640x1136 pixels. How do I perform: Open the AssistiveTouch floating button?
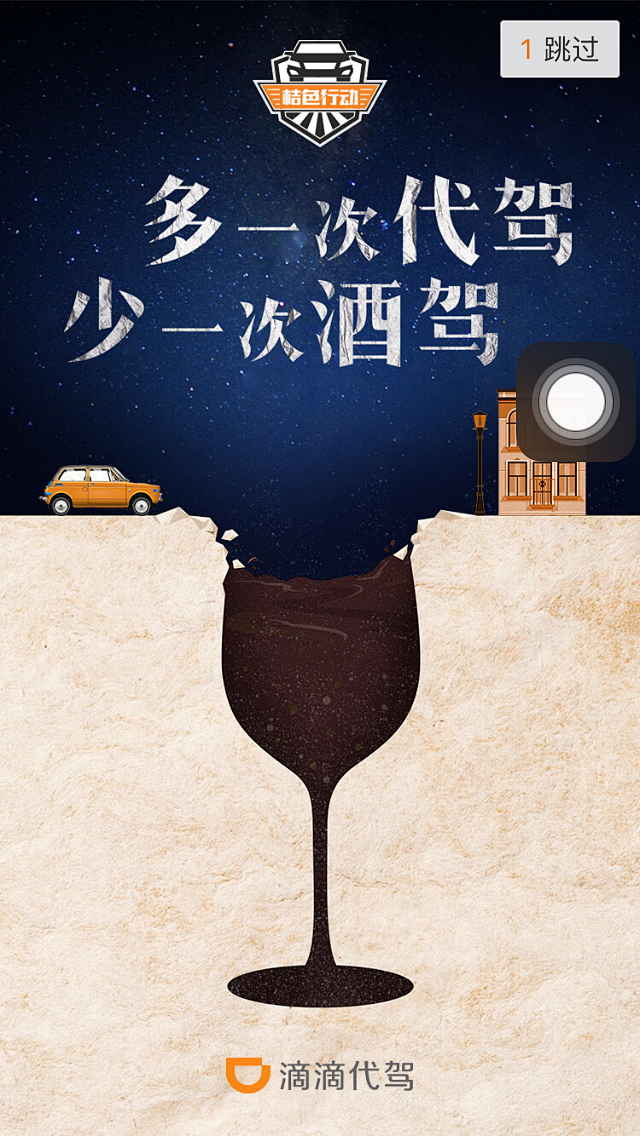click(x=574, y=402)
